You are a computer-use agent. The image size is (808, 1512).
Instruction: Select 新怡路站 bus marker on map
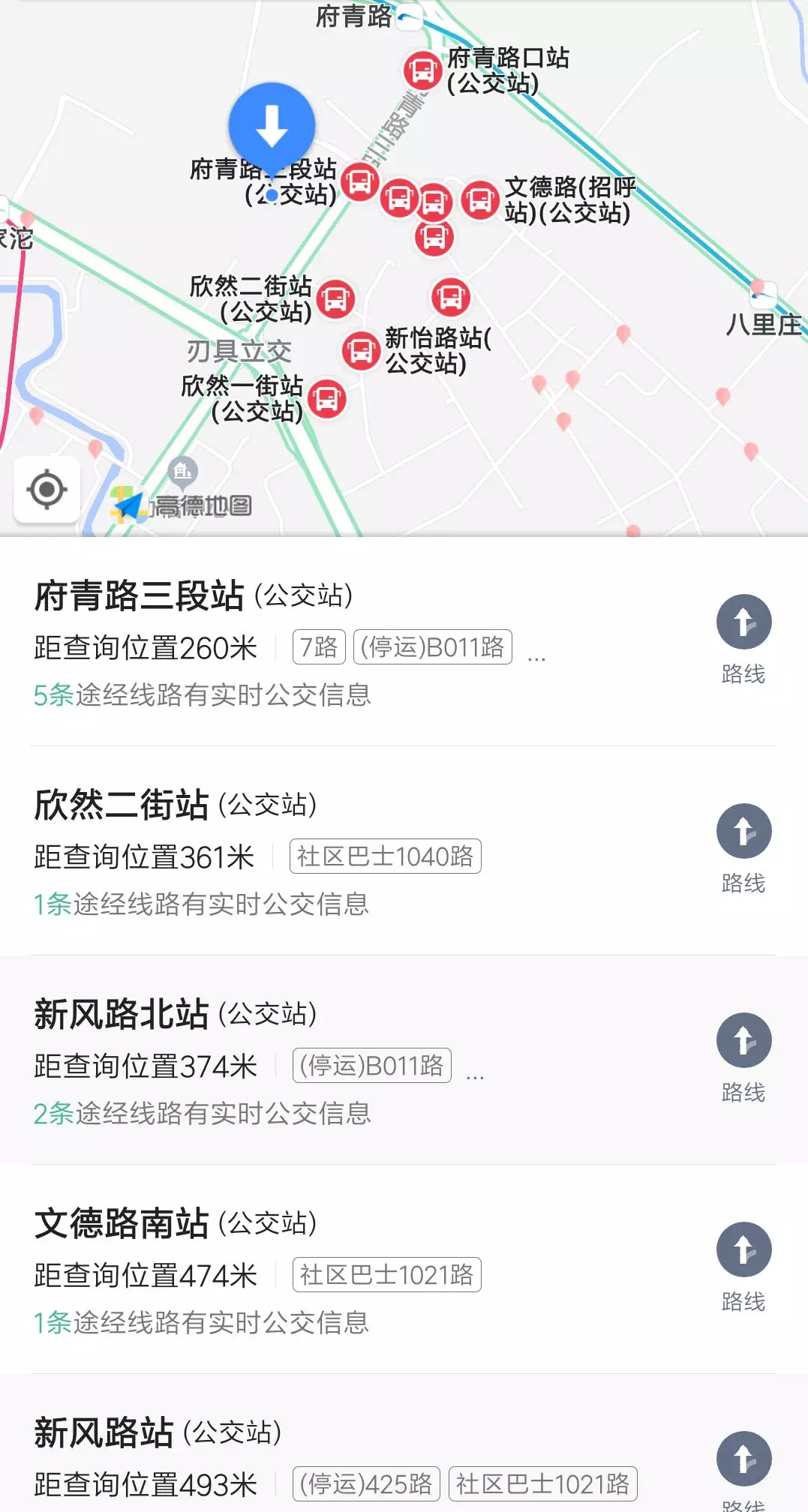(361, 350)
